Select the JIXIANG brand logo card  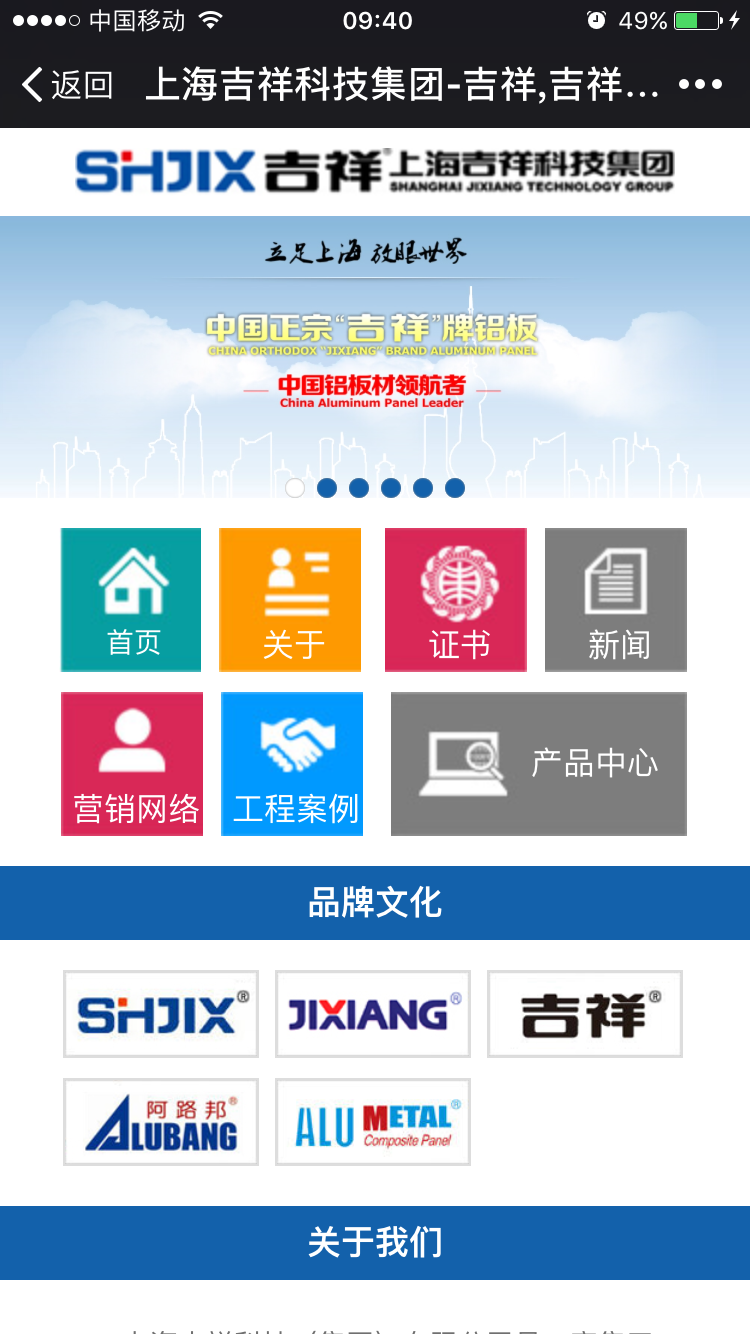pyautogui.click(x=373, y=1014)
